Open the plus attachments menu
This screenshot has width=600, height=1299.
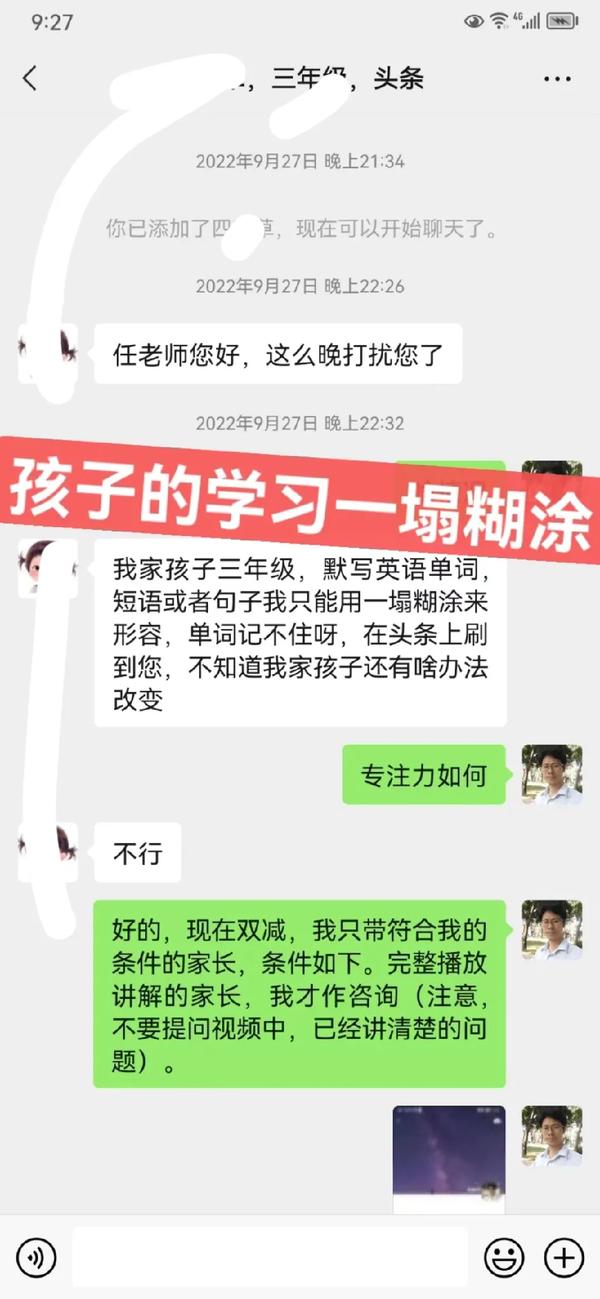point(563,1257)
